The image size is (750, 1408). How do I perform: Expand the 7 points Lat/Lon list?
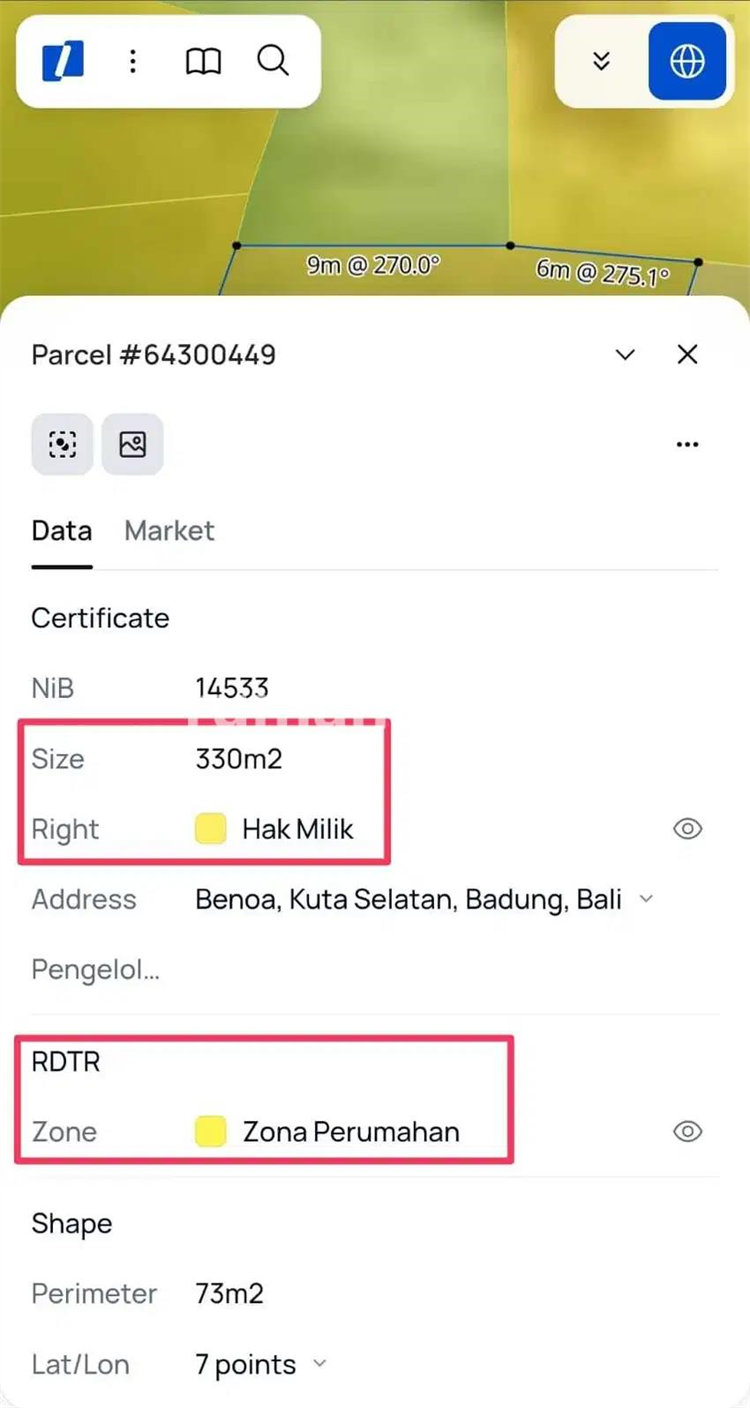(x=319, y=1364)
